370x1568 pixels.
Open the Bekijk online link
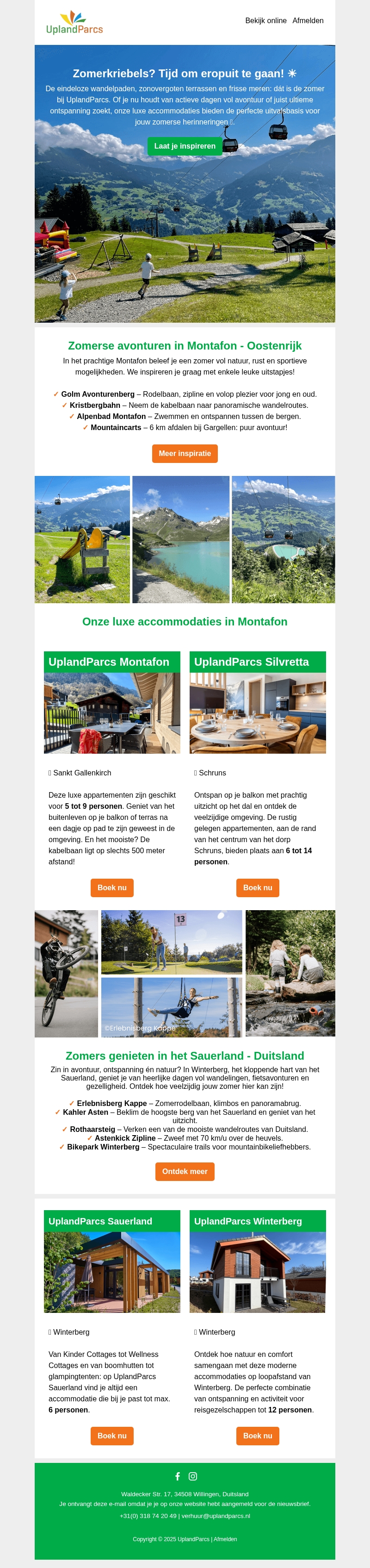tap(265, 21)
